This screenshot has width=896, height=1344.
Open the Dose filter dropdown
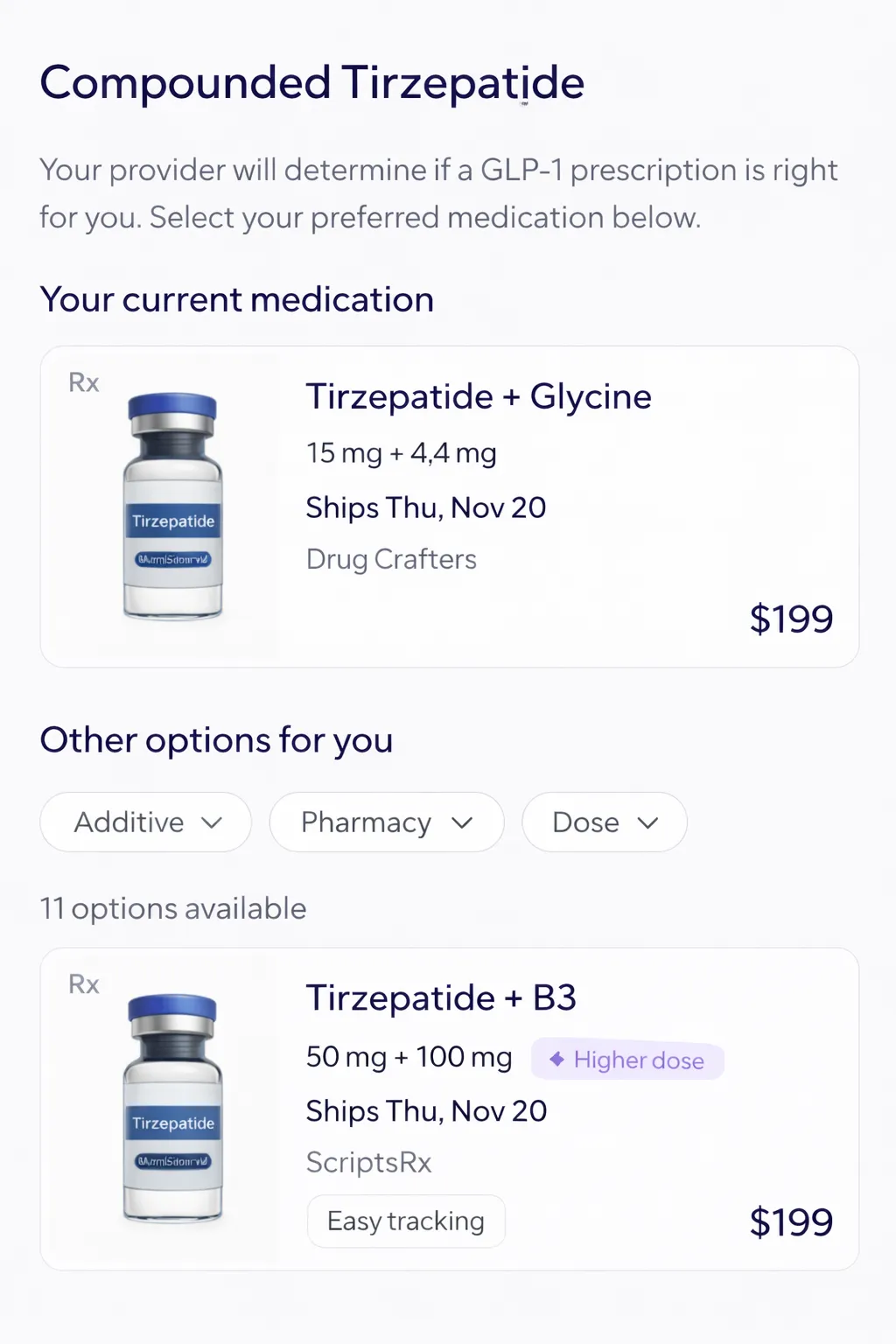pyautogui.click(x=604, y=822)
